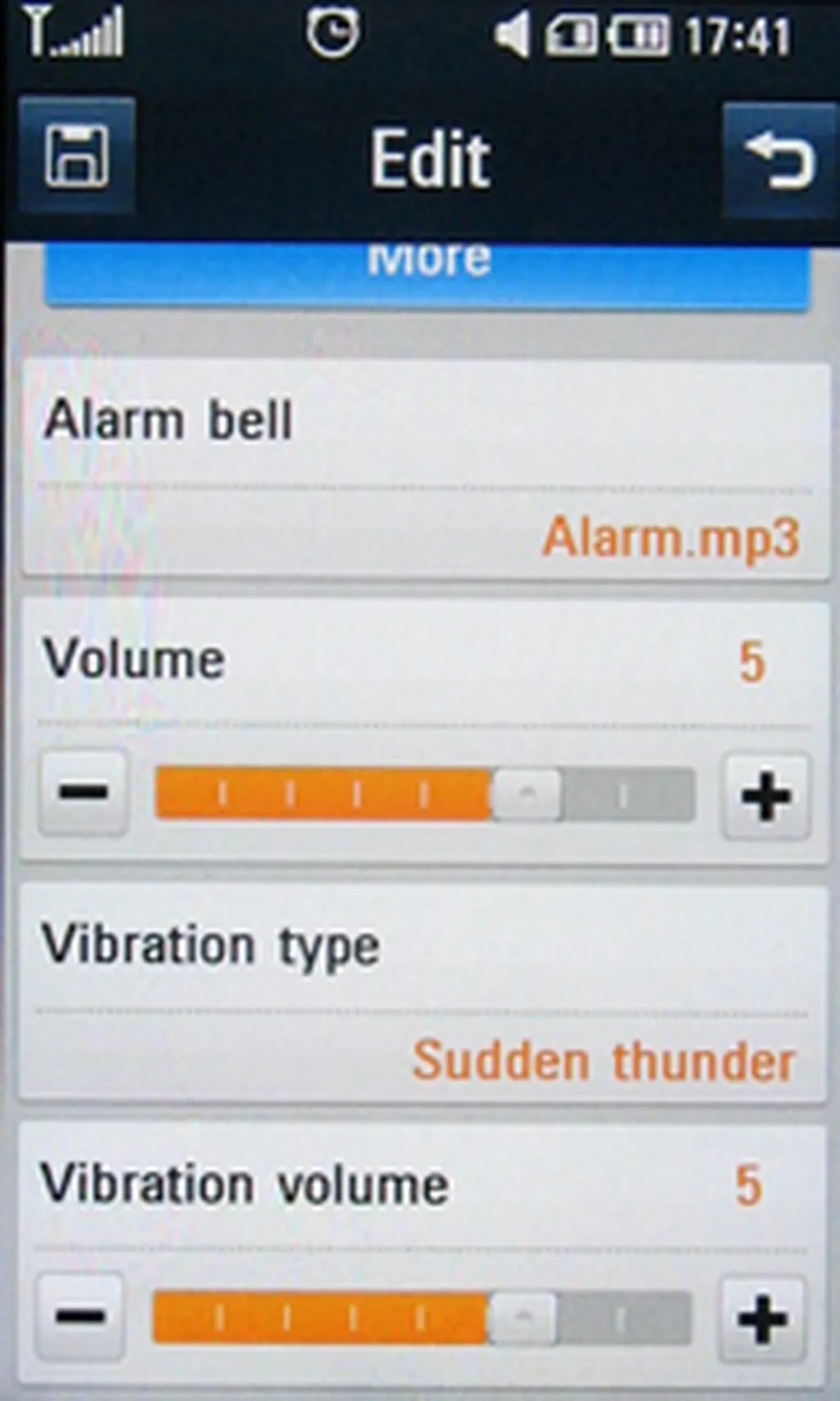This screenshot has height=1401, width=840.
Task: Save the alarm with the floppy disk icon
Action: click(76, 156)
